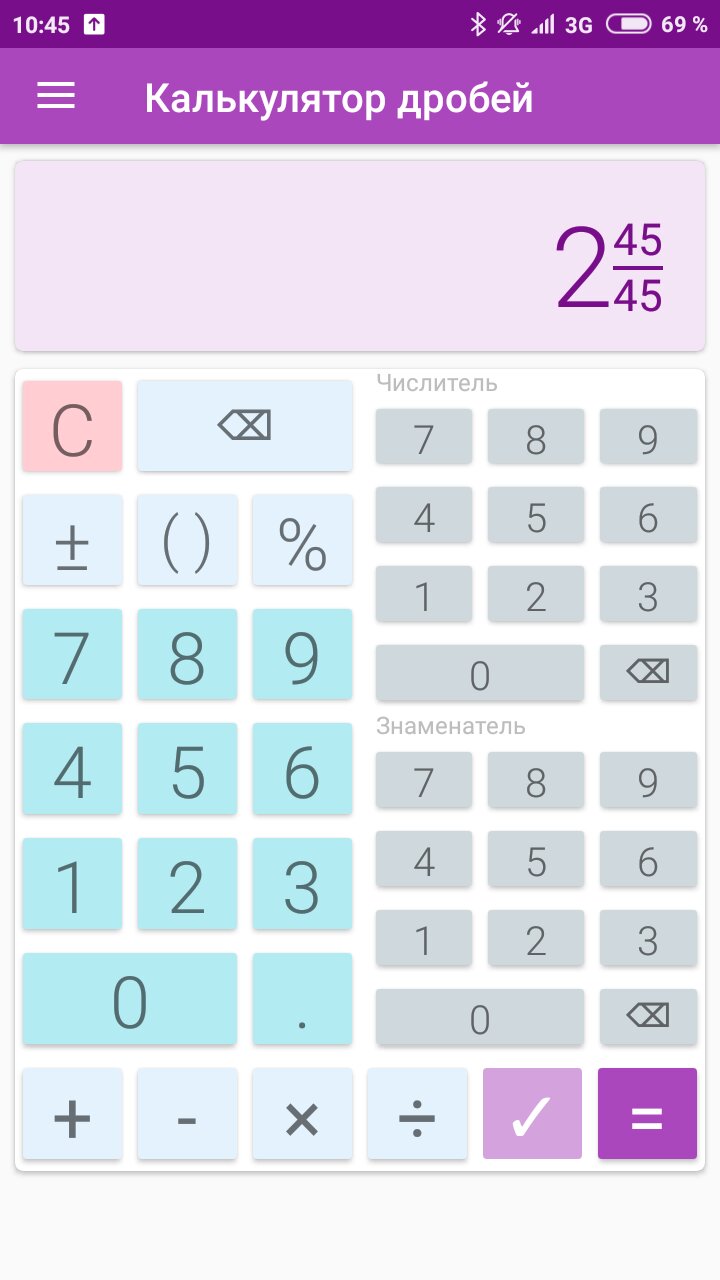
Task: Delete last digit in Знаменатель keypad
Action: [x=648, y=1017]
